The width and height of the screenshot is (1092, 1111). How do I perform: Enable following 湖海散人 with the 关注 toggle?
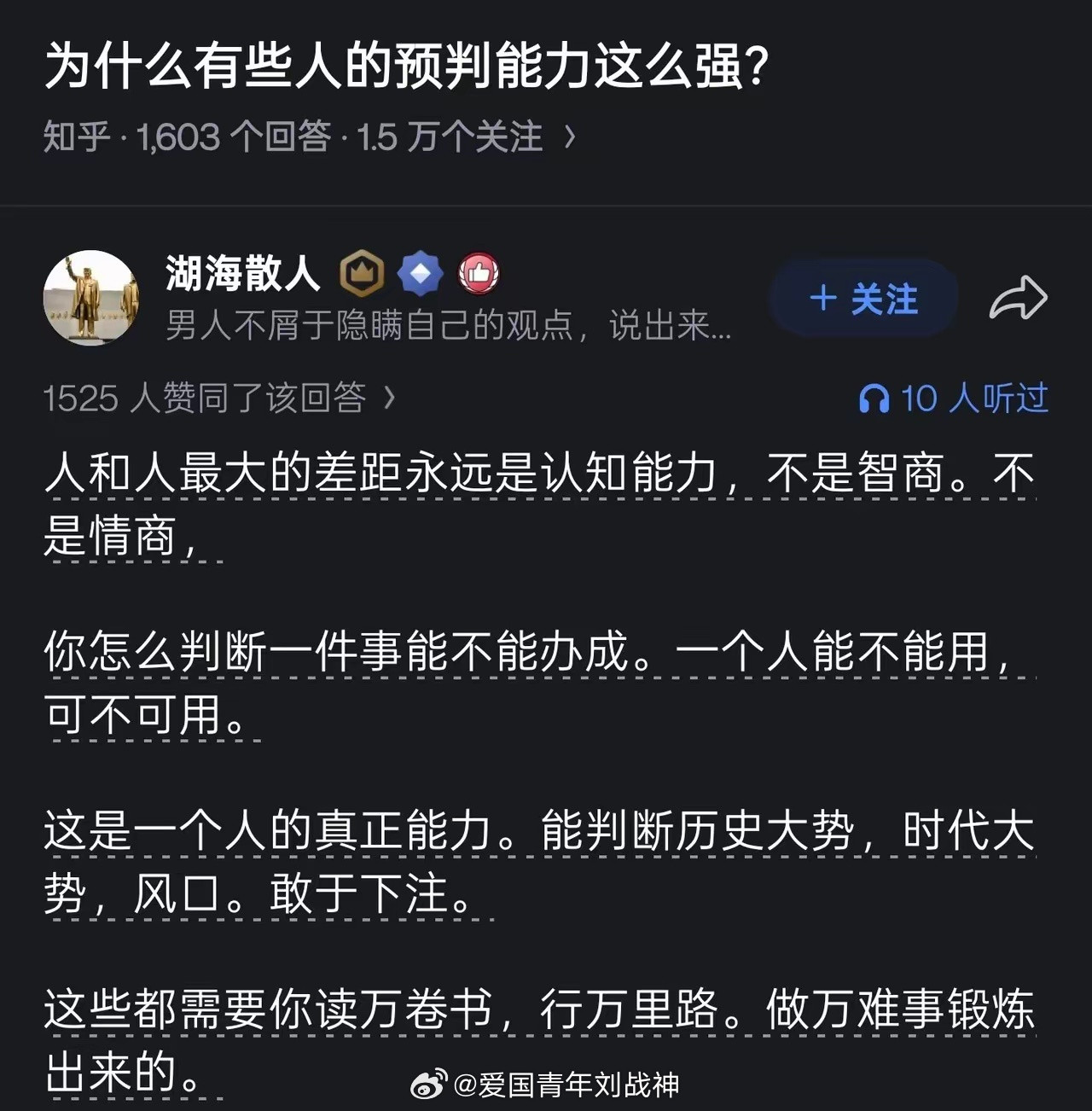pyautogui.click(x=863, y=299)
